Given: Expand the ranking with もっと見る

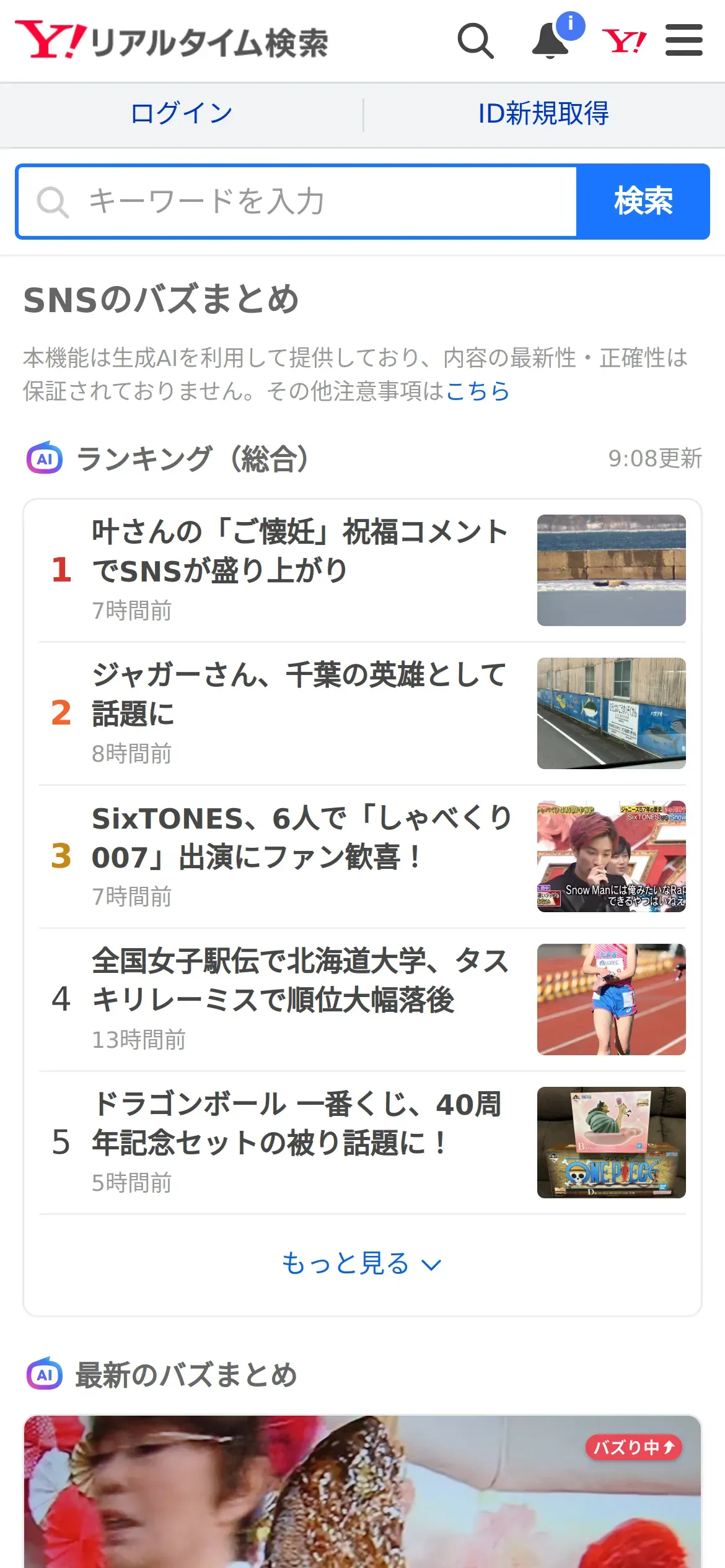Looking at the screenshot, I should (362, 1263).
